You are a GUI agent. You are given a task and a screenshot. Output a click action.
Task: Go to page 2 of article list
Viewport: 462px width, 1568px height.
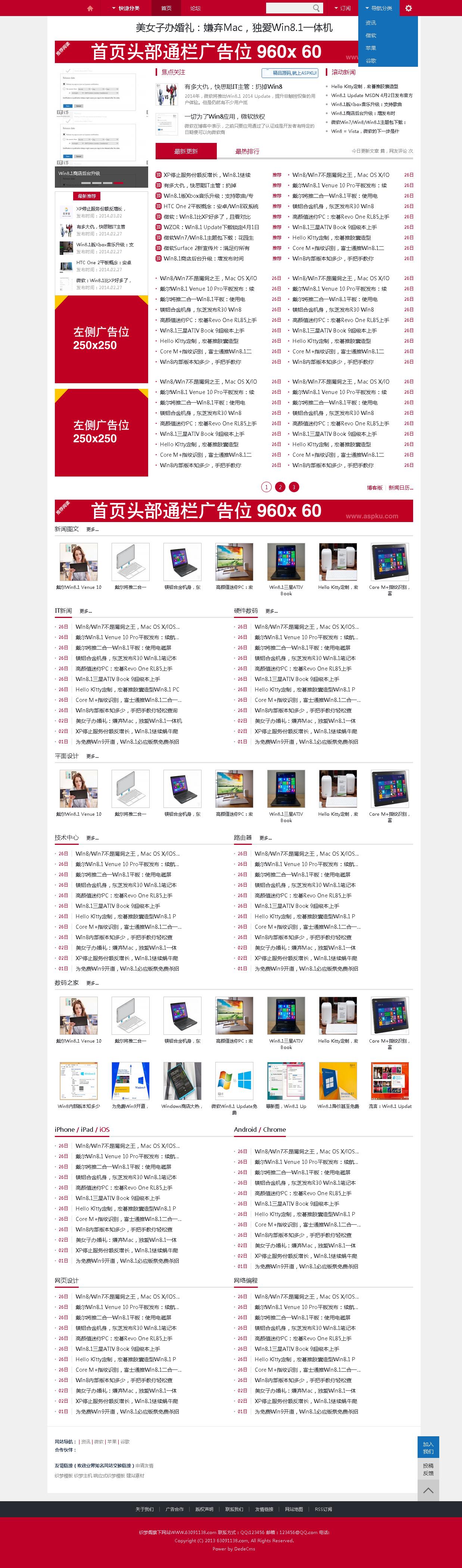tap(280, 487)
